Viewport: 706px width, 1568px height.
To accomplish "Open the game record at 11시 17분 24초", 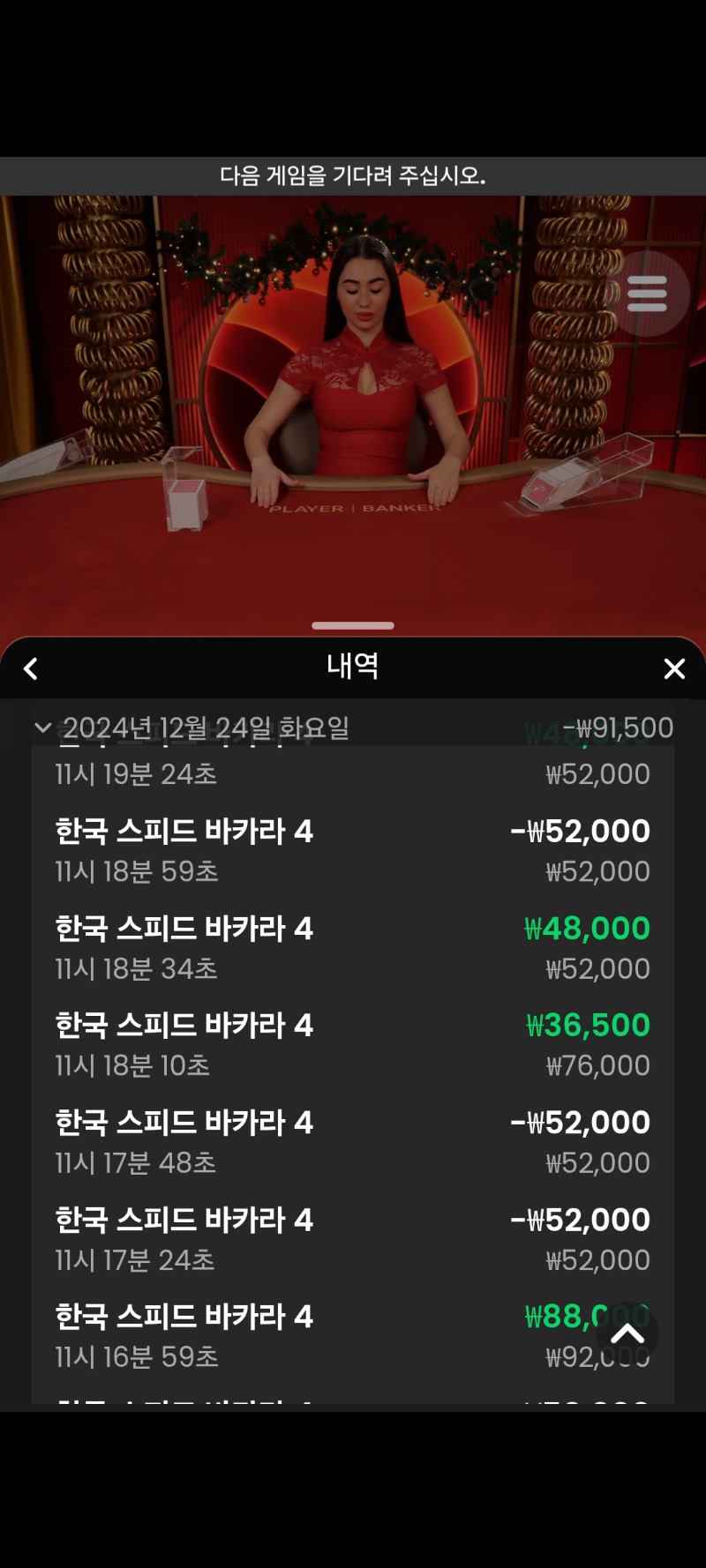I will (353, 1240).
